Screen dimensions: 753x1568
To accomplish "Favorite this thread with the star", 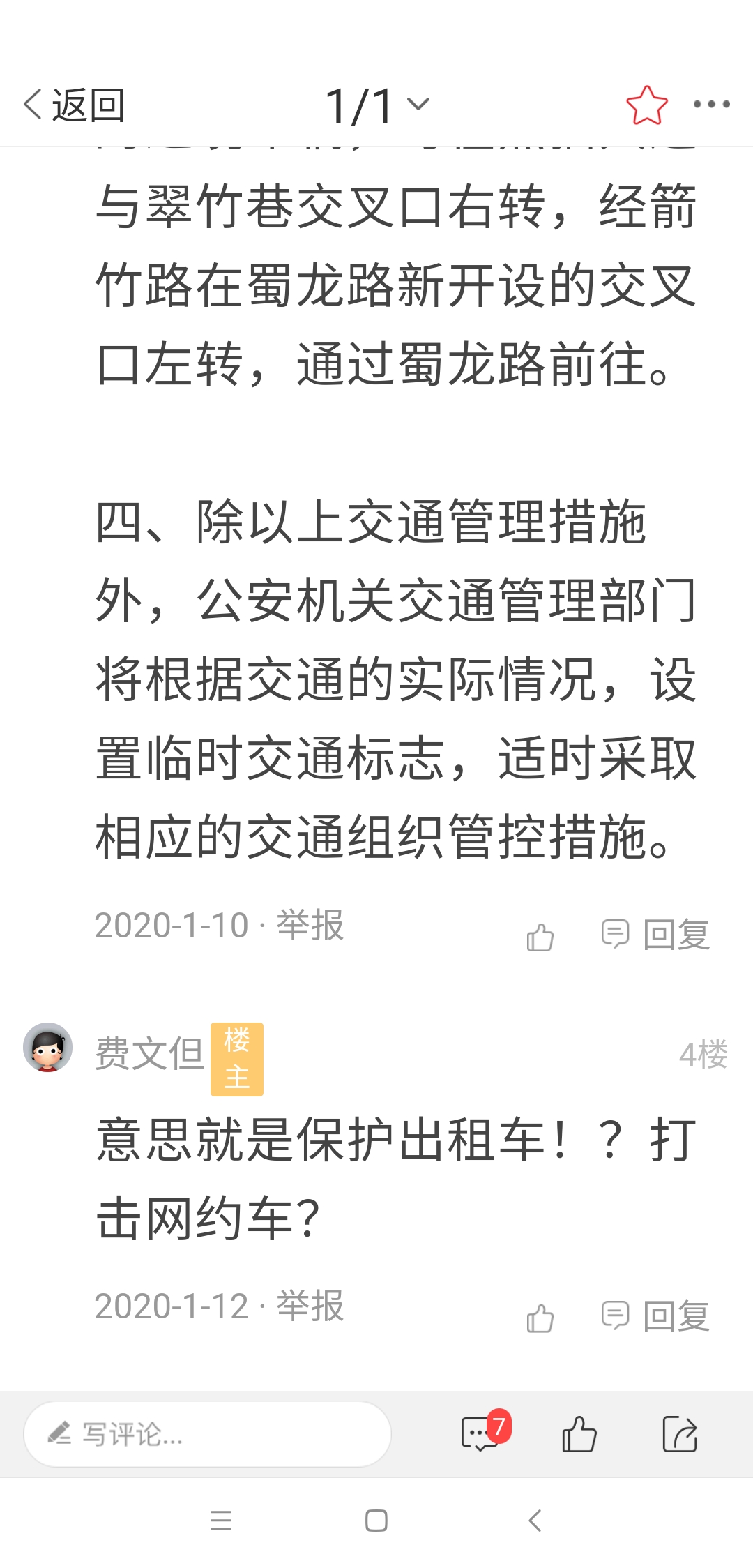I will (646, 105).
